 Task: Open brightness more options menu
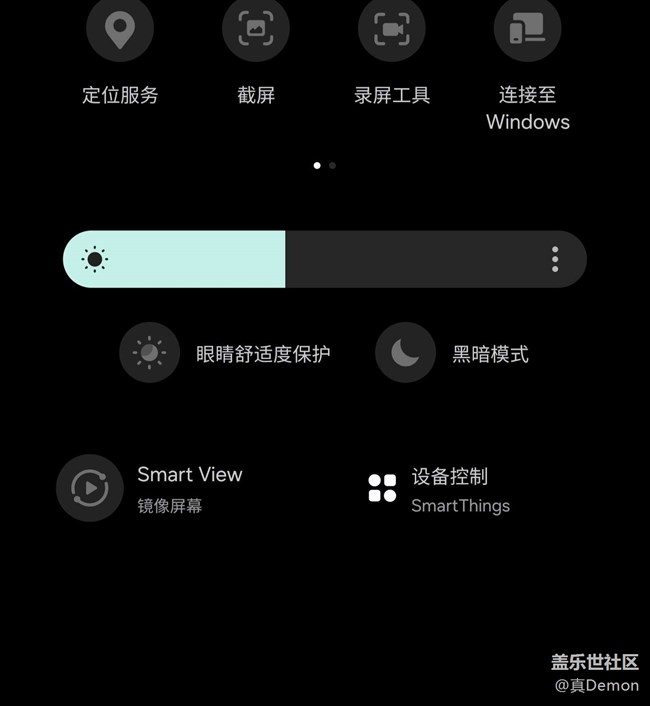pyautogui.click(x=555, y=260)
